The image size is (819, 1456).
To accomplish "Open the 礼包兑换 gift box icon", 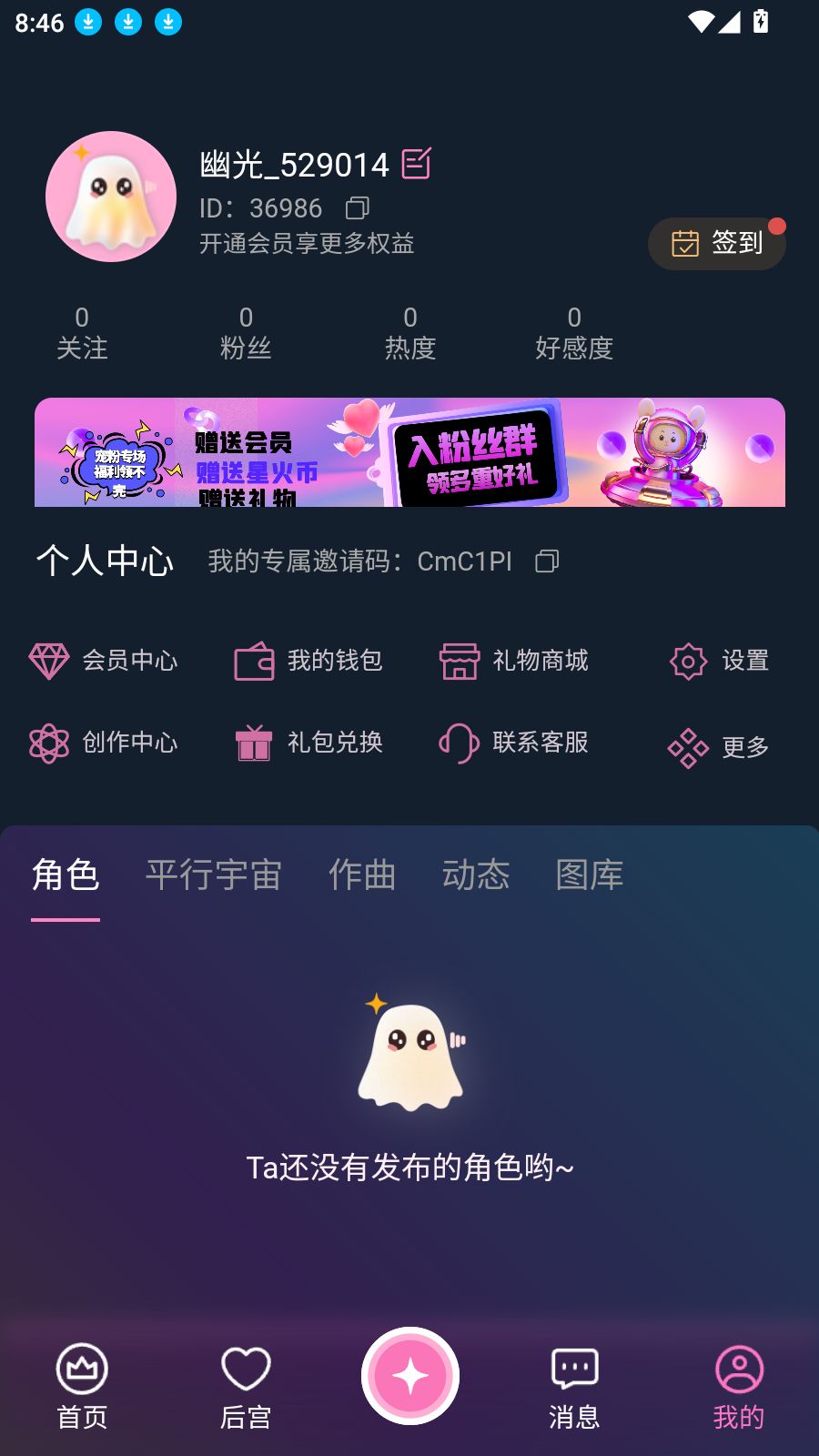I will tap(255, 743).
